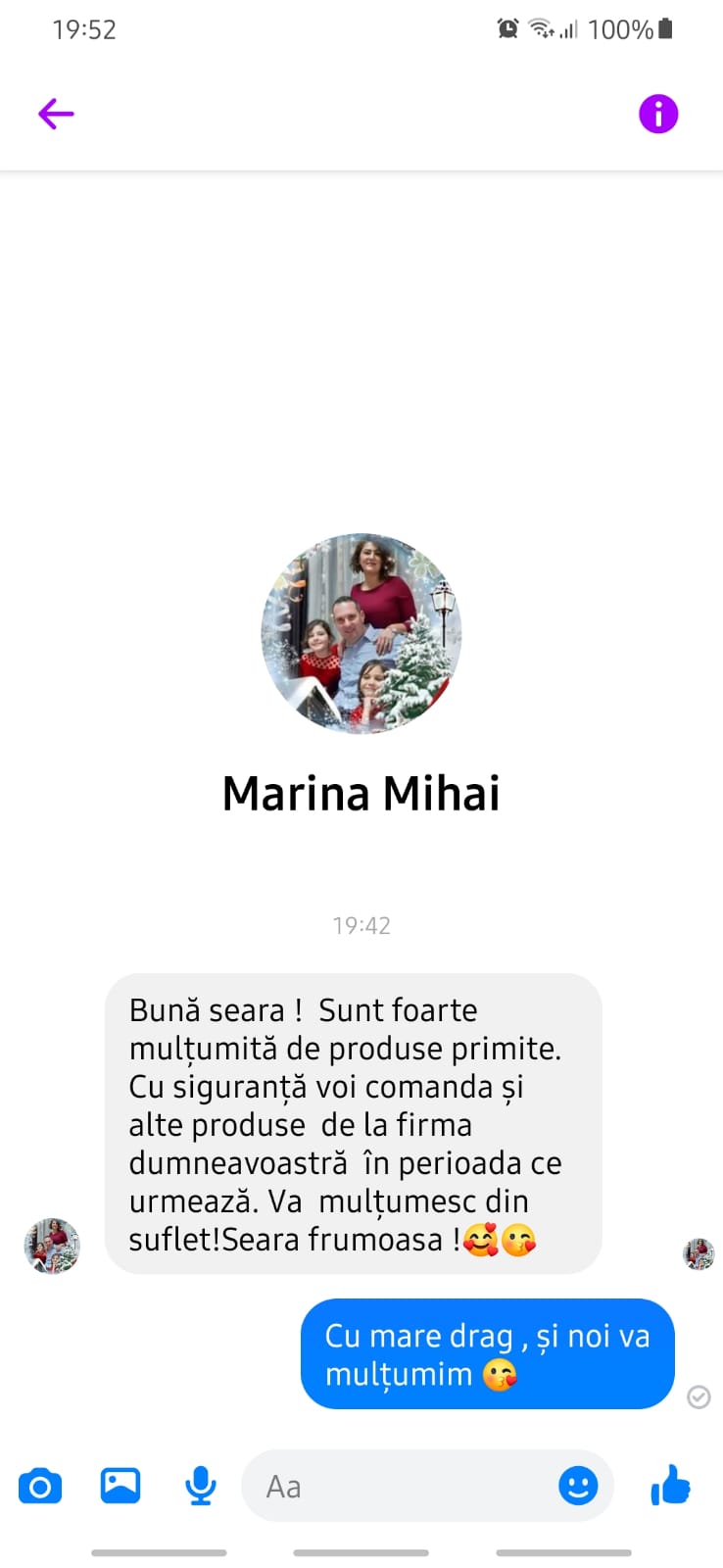Go back with the purple arrow

[x=56, y=114]
